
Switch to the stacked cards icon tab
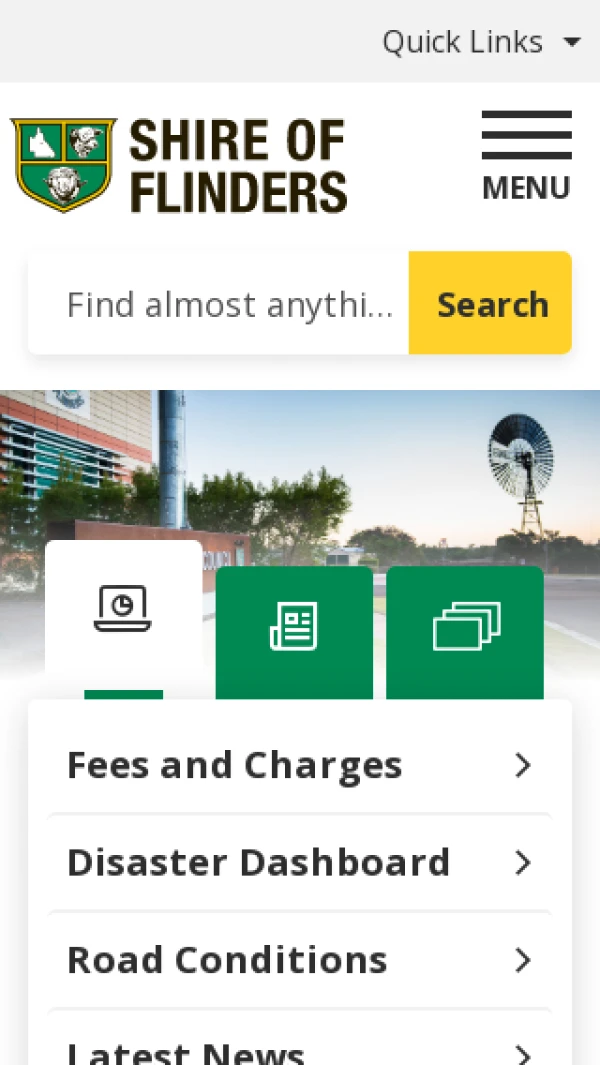point(465,628)
